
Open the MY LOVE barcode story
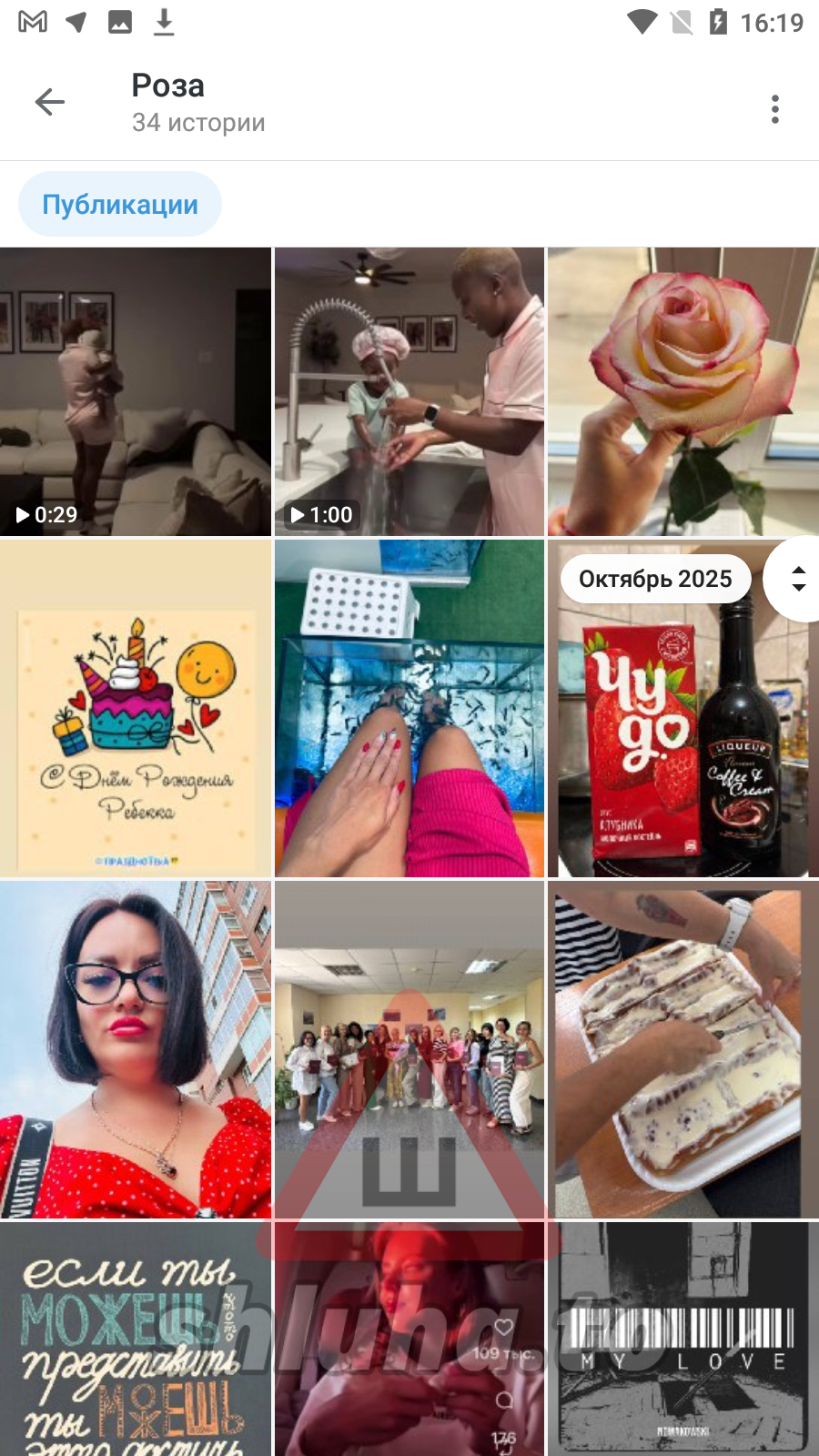[682, 1340]
